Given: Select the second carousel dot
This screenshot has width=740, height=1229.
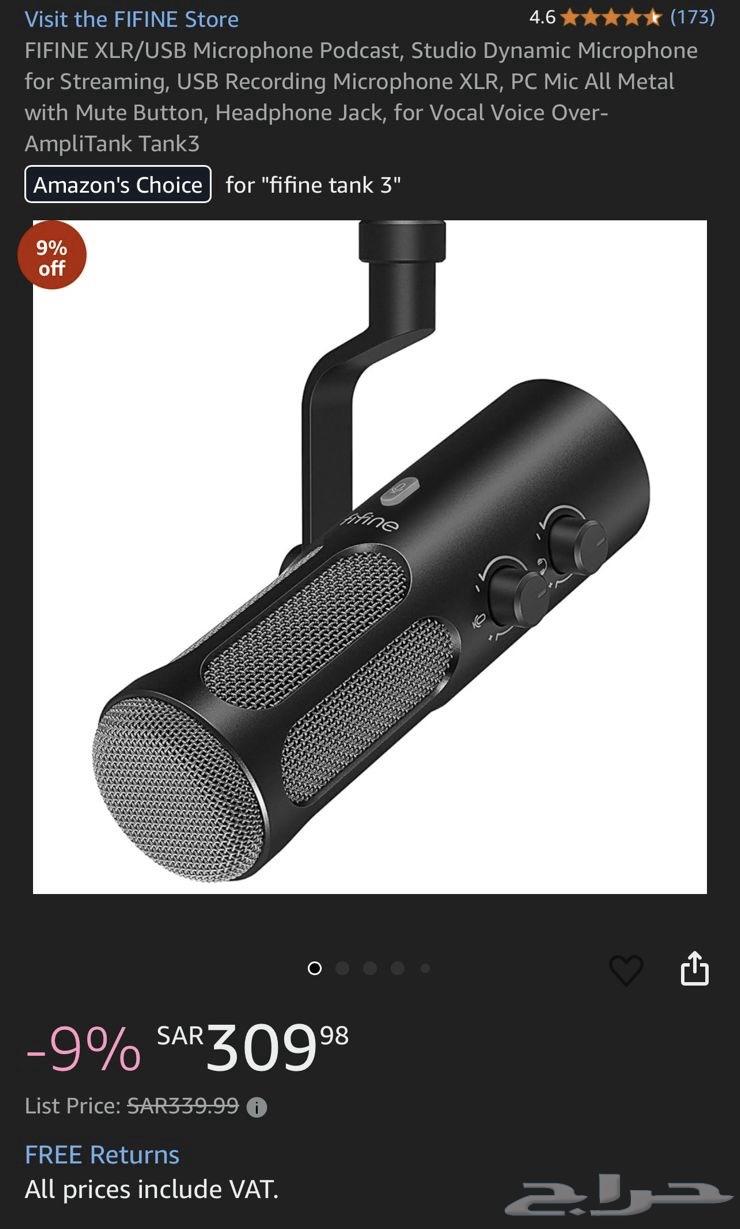Looking at the screenshot, I should coord(343,968).
